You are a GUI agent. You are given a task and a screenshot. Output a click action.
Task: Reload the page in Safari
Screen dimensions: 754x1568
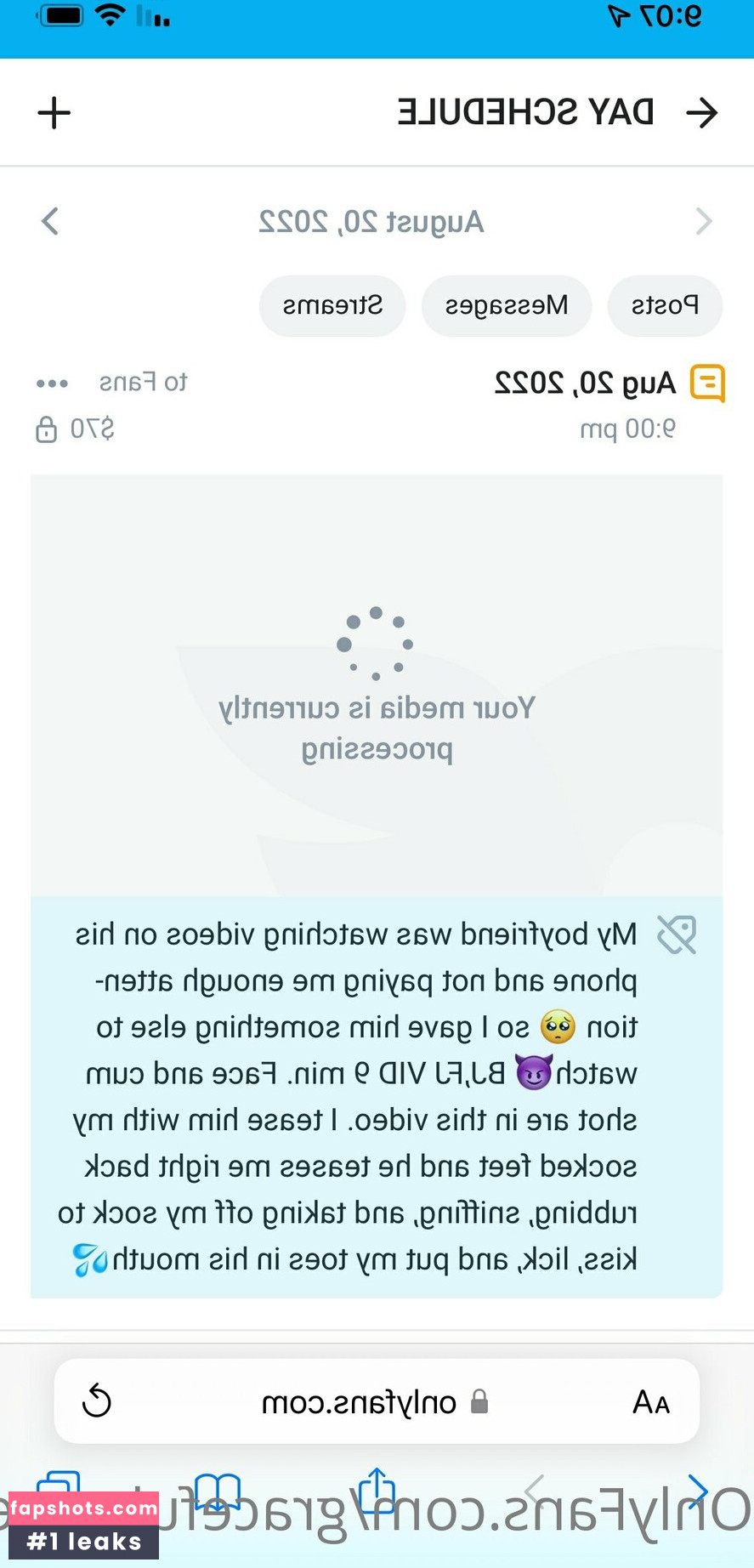tap(97, 1400)
